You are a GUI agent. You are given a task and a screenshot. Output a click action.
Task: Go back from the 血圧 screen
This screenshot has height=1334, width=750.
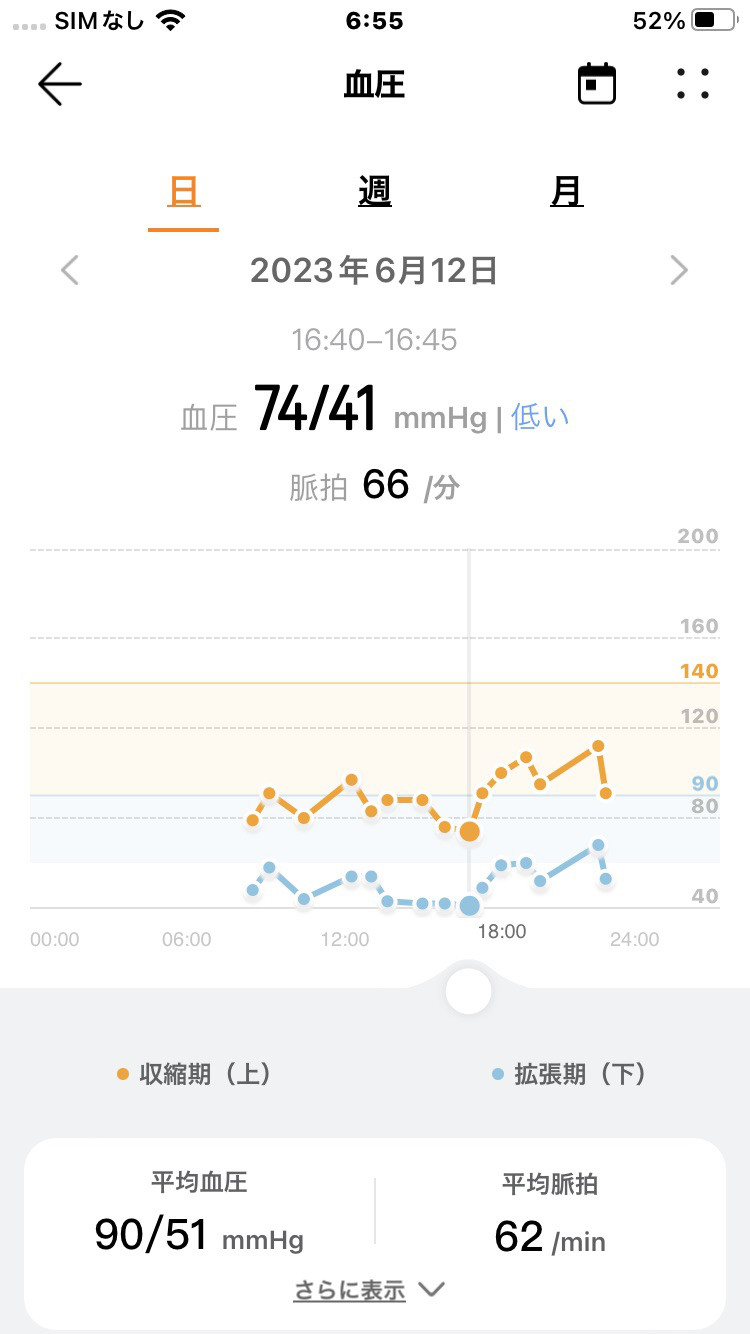59,85
